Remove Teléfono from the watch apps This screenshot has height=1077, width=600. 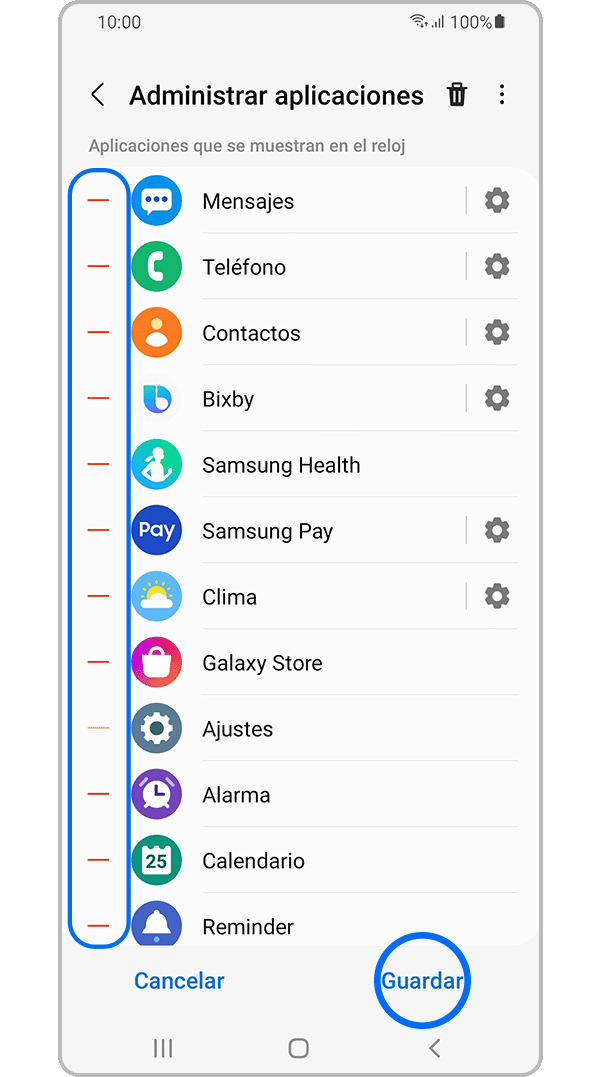pos(98,267)
